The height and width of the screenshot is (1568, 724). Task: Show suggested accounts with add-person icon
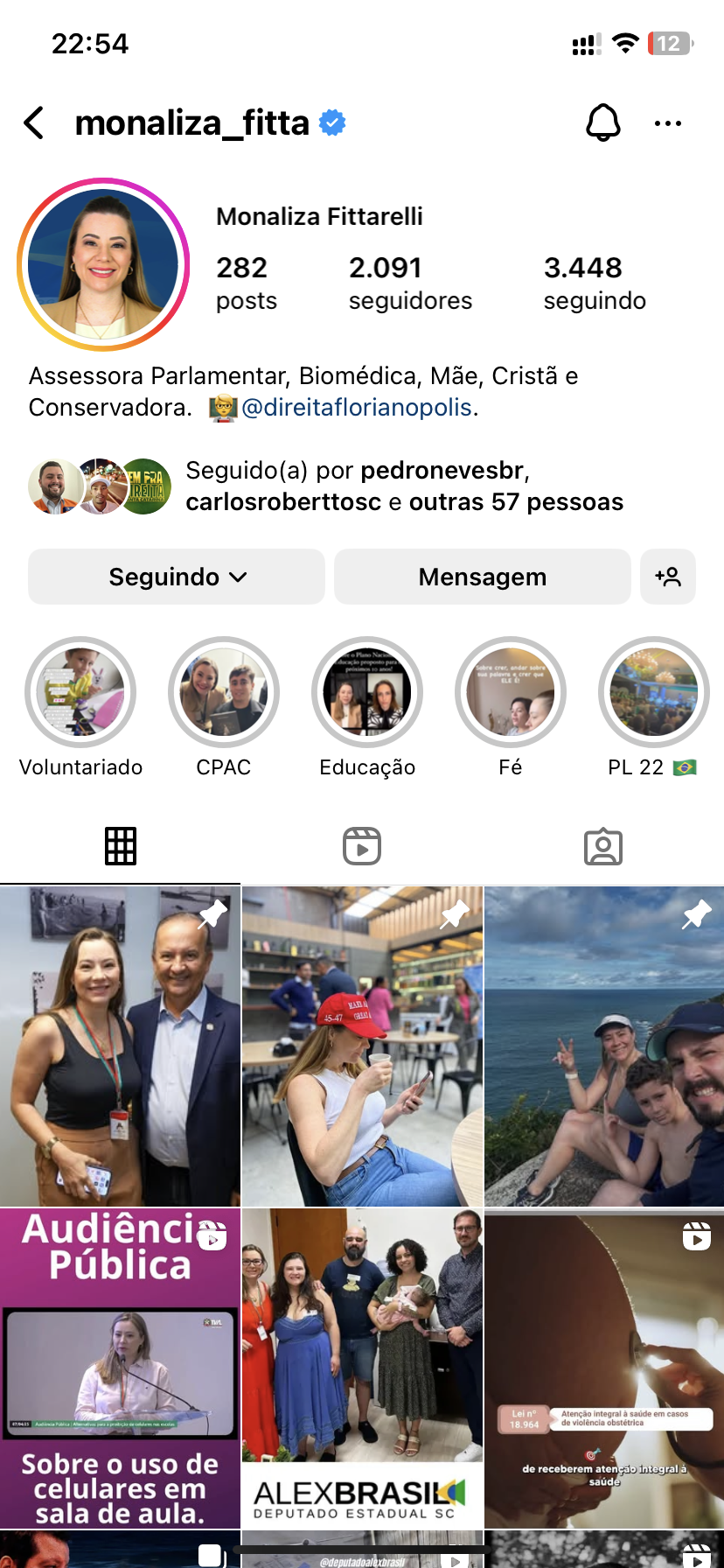pyautogui.click(x=667, y=577)
